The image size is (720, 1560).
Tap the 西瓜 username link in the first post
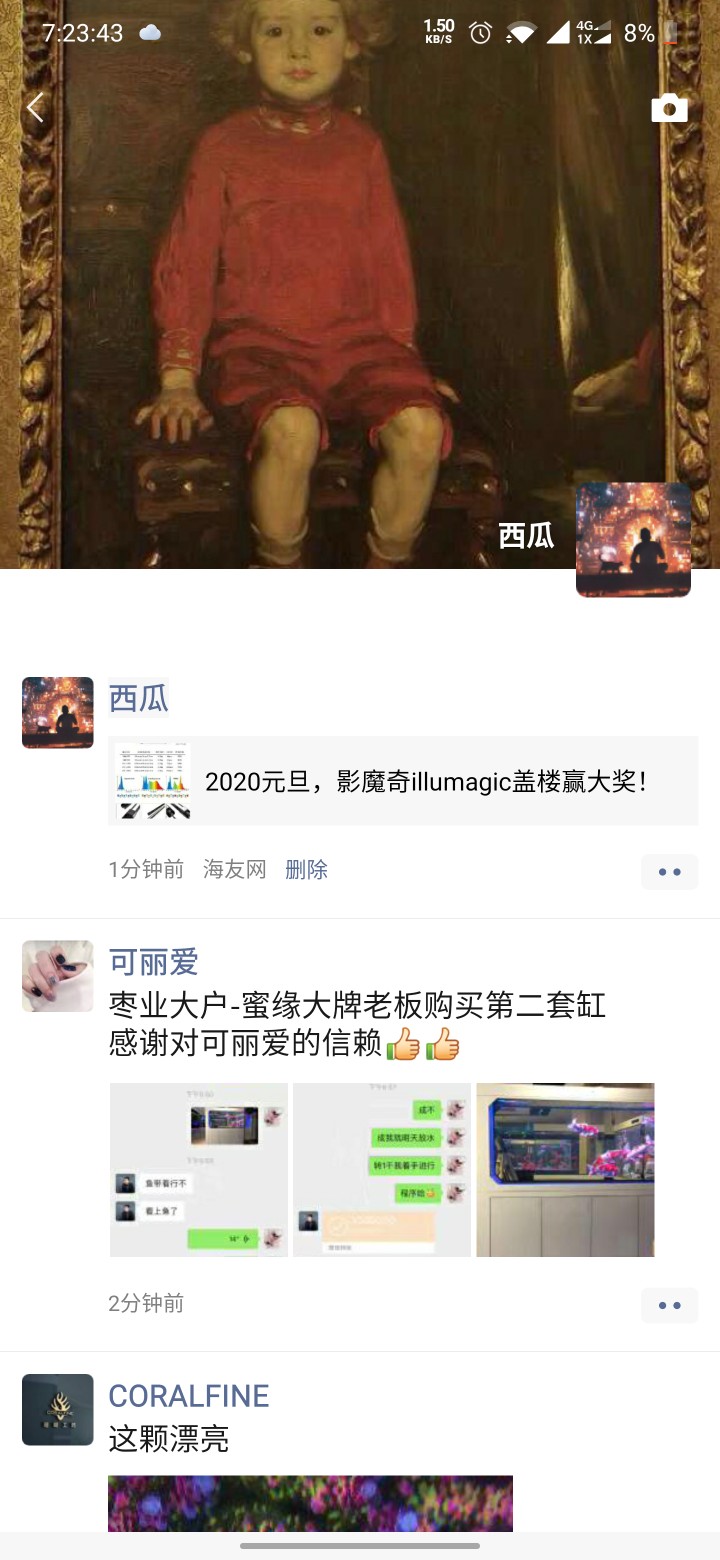tap(138, 698)
